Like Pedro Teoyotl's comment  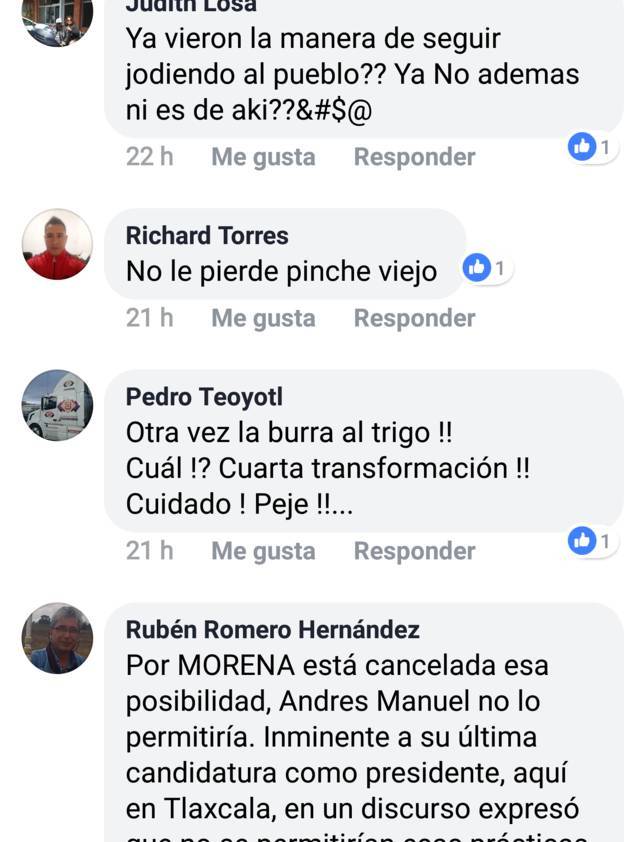[x=263, y=551]
